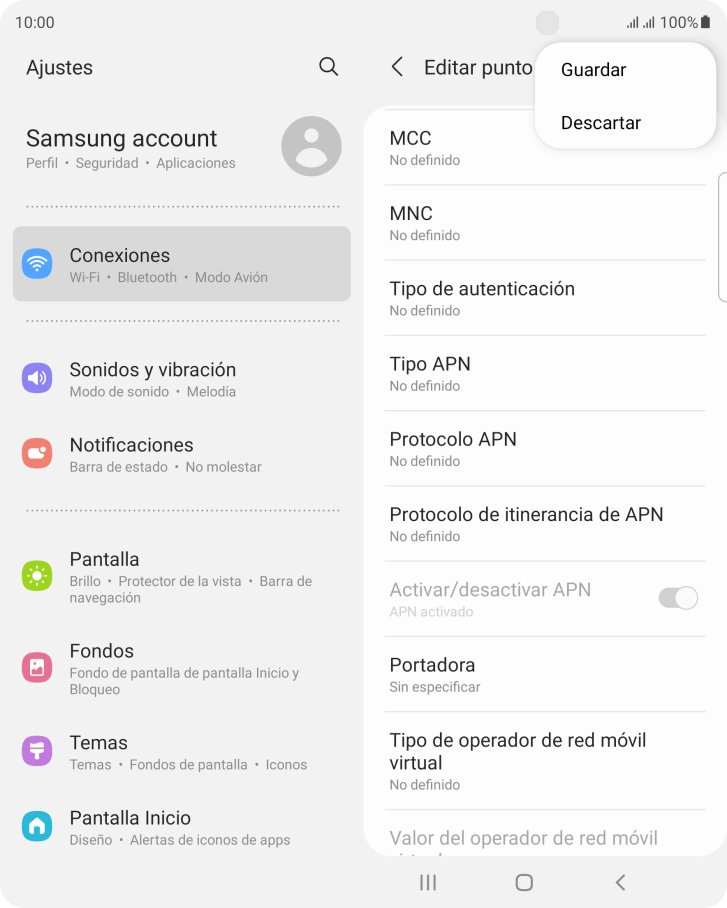Set Protocolo de itinerancia de APN
Image resolution: width=727 pixels, height=908 pixels.
coord(545,524)
